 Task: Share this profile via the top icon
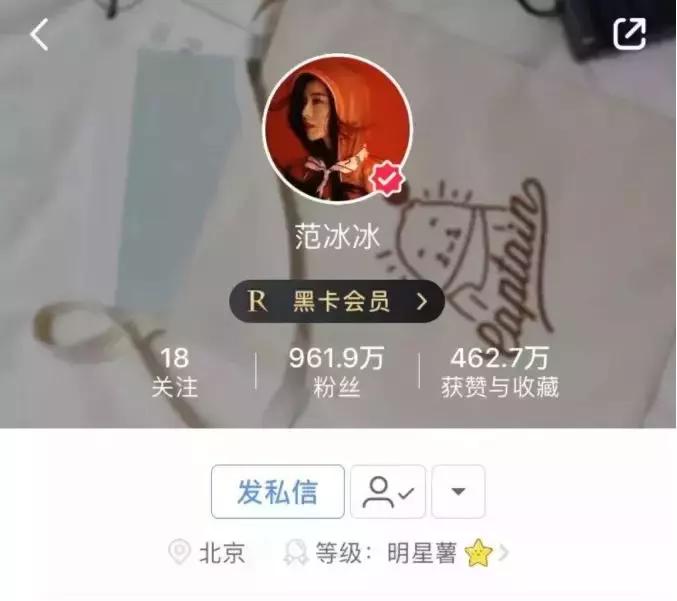(629, 35)
